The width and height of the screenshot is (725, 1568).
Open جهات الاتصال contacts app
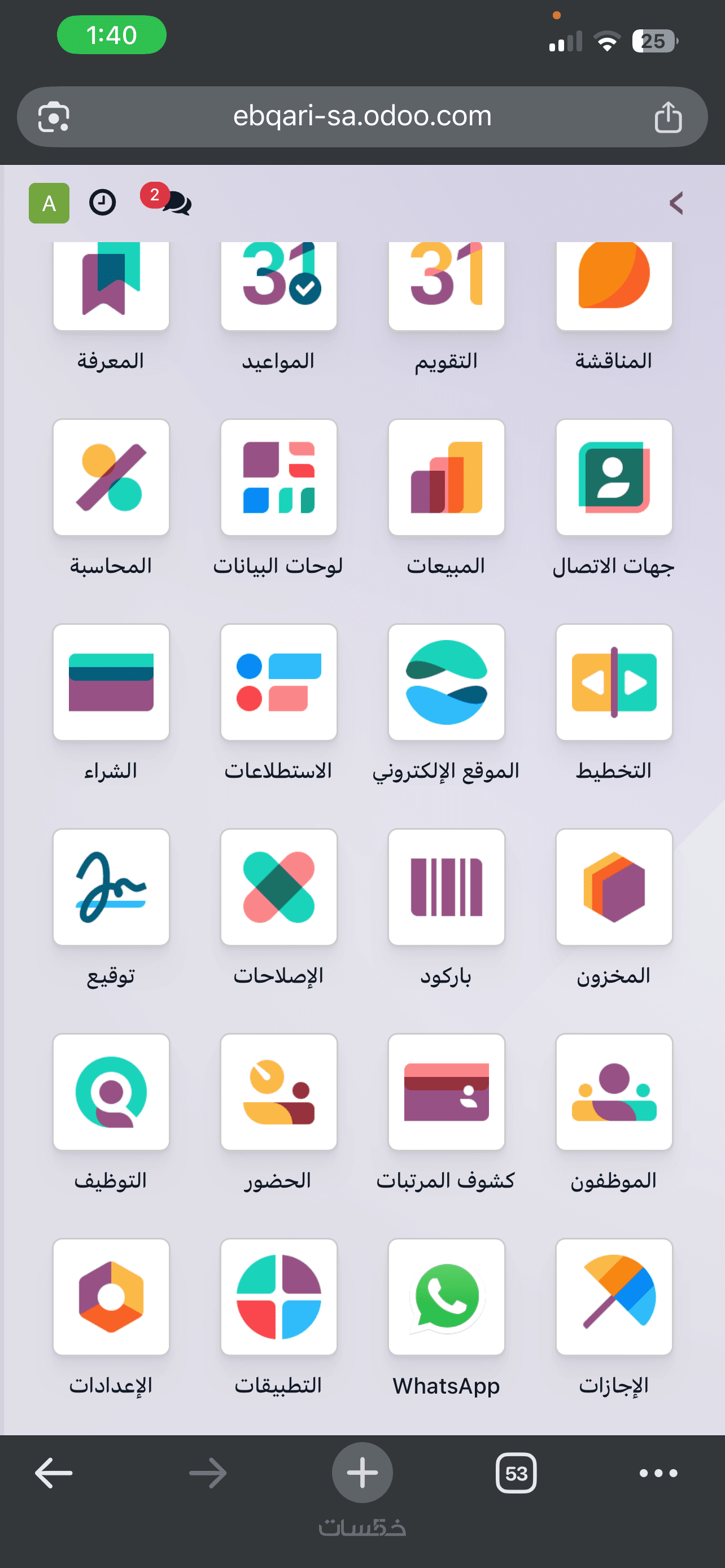pyautogui.click(x=614, y=478)
